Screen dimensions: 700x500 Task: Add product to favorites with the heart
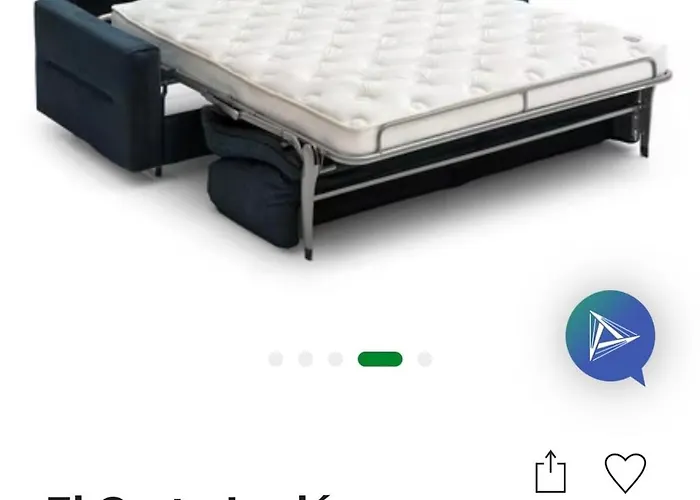[625, 472]
